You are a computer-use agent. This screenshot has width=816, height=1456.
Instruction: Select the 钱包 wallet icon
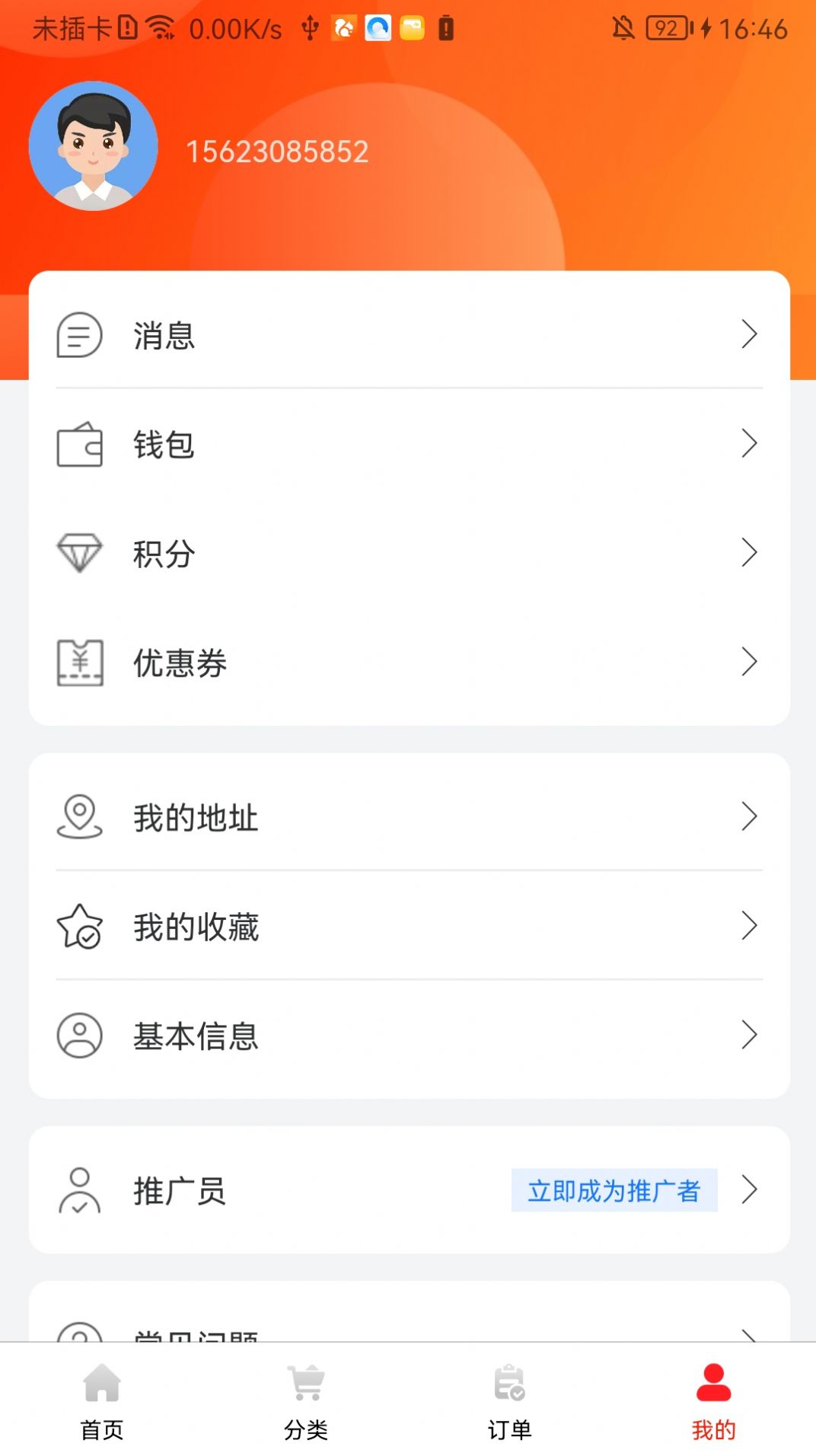[78, 445]
